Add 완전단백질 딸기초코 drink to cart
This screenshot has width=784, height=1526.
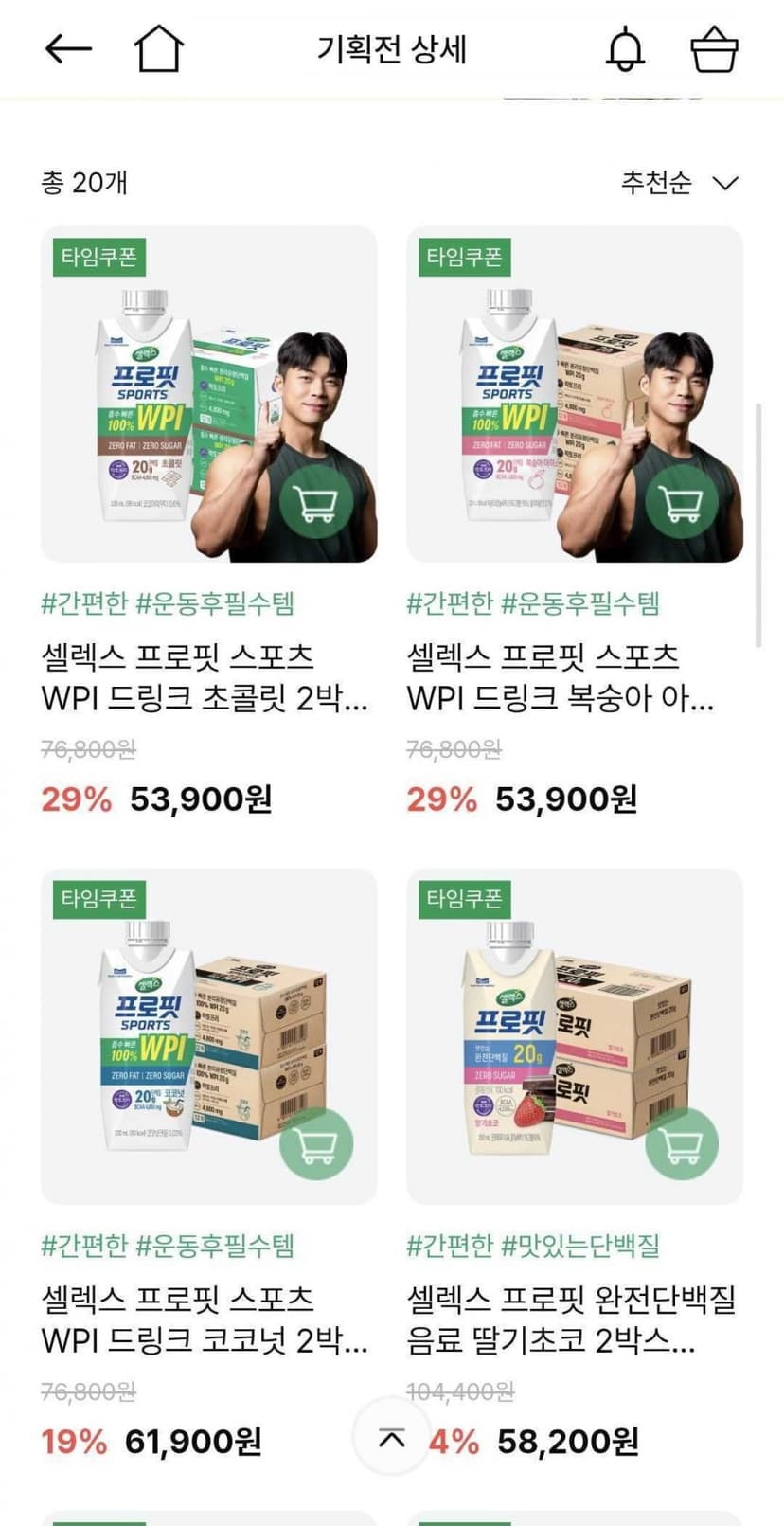(x=682, y=1144)
